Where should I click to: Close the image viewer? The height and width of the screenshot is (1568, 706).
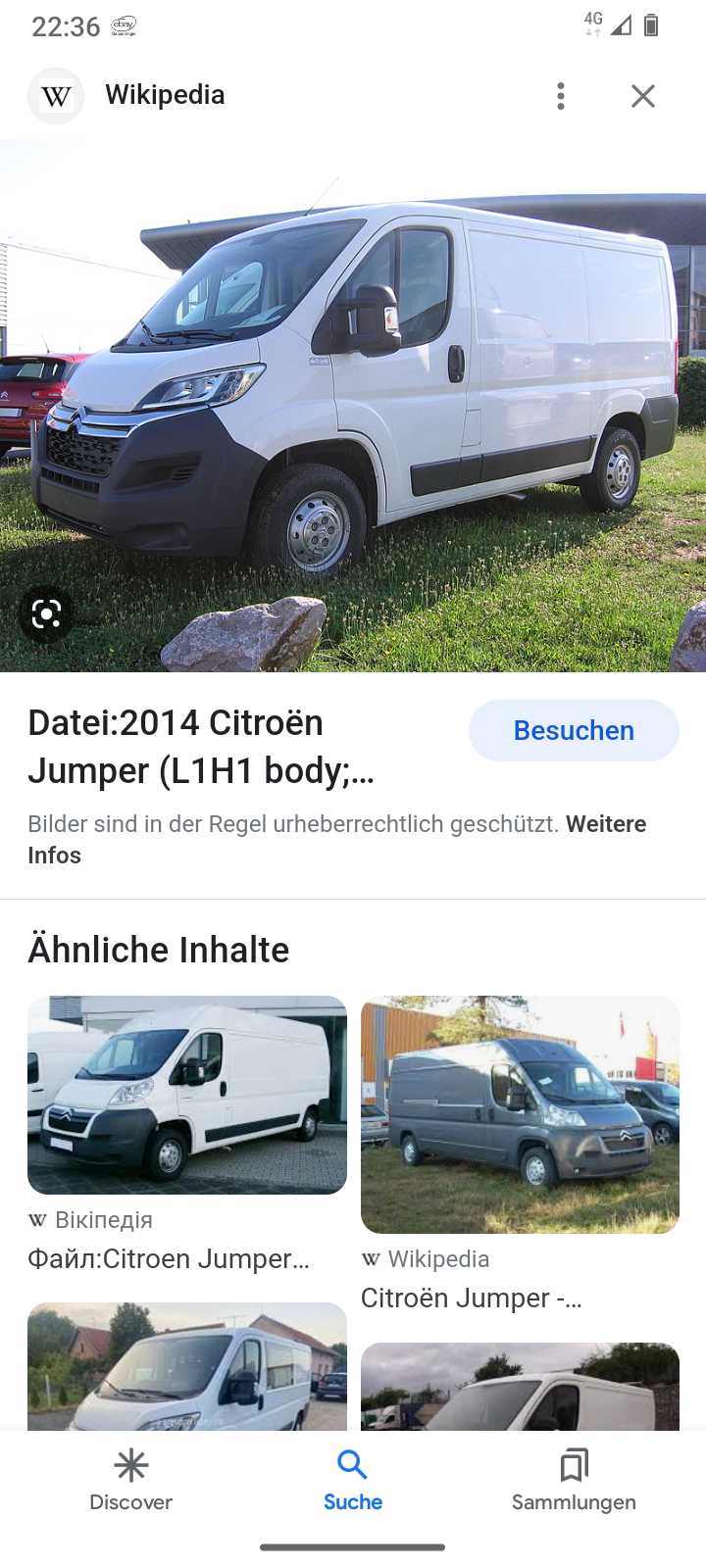(x=642, y=96)
